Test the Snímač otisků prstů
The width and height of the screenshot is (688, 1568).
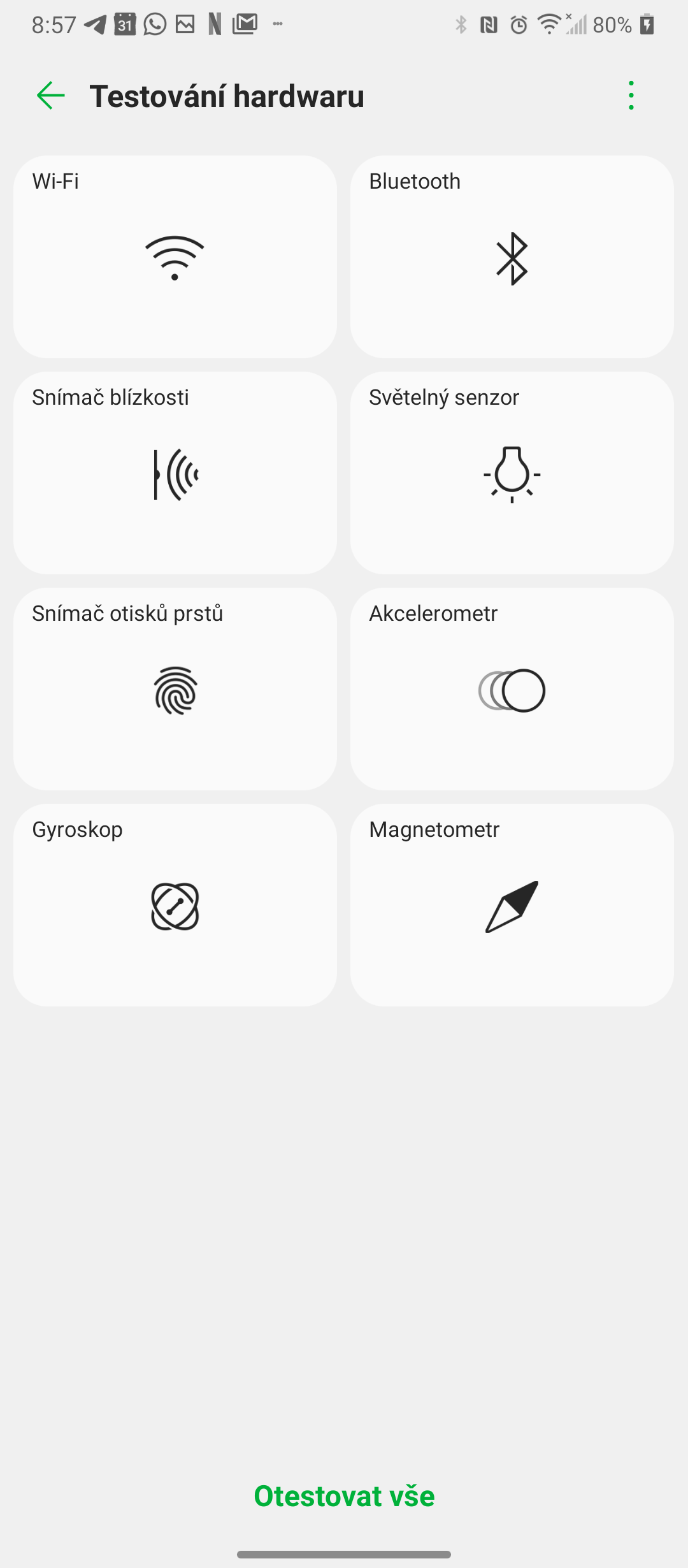(175, 689)
